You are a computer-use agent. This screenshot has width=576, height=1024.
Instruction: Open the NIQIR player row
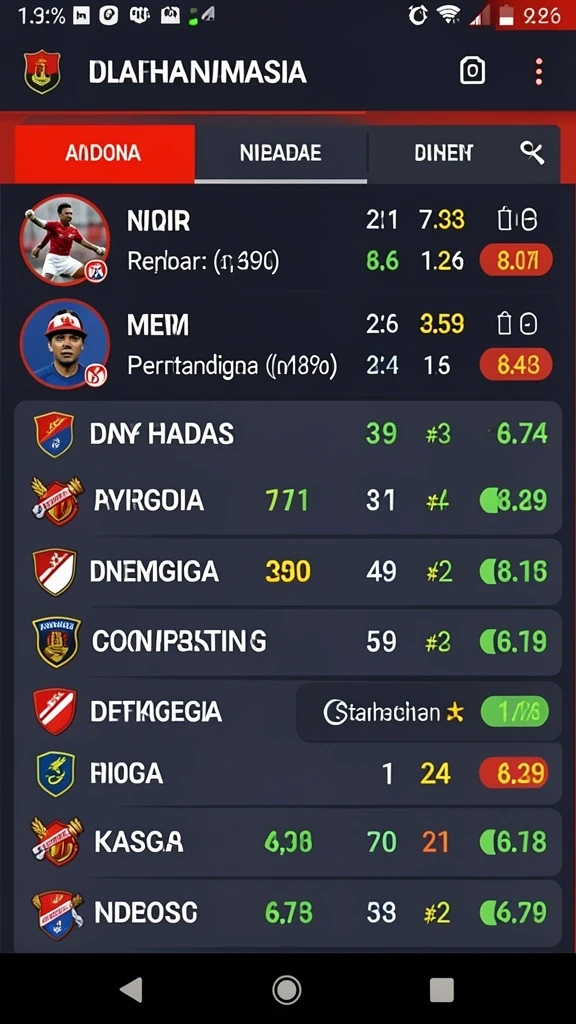288,240
